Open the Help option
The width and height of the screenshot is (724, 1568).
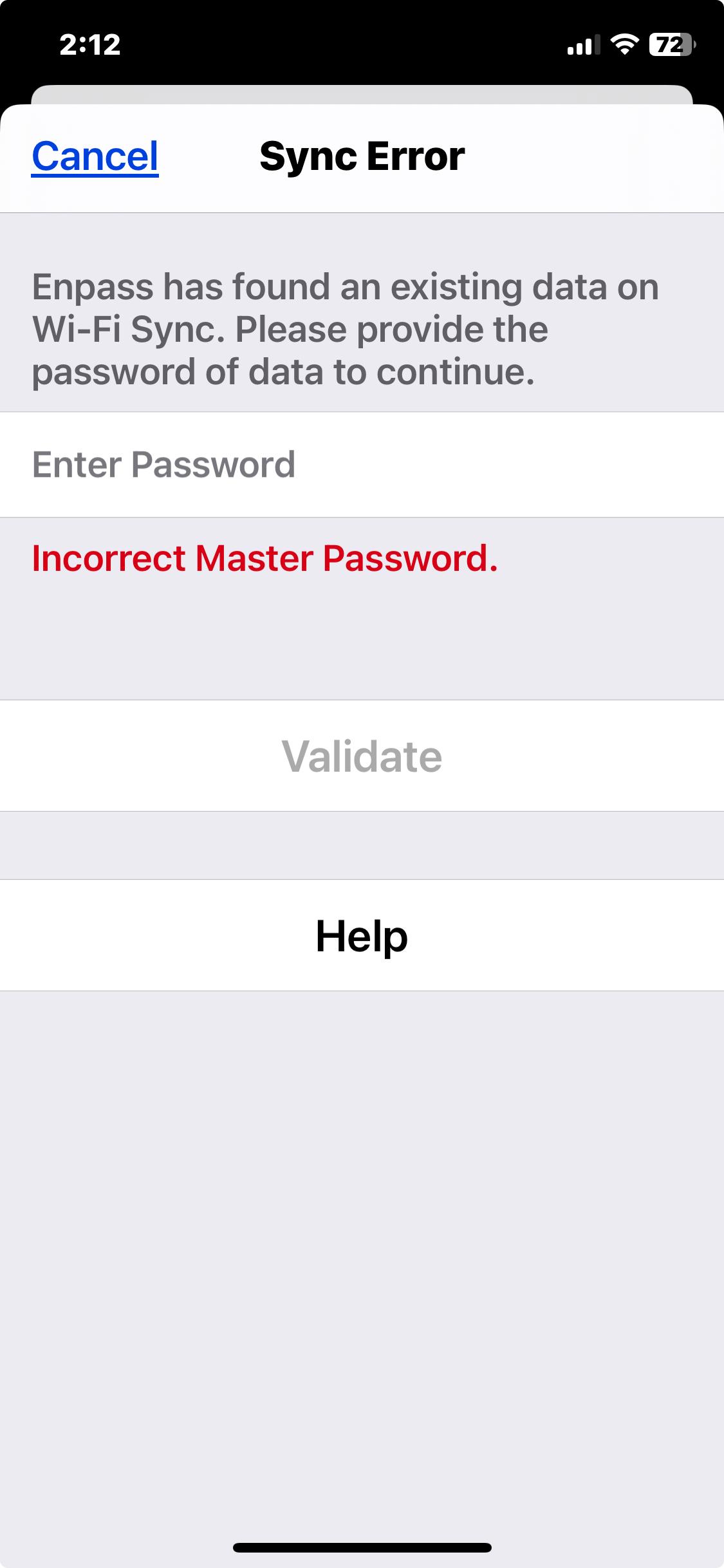coord(362,935)
